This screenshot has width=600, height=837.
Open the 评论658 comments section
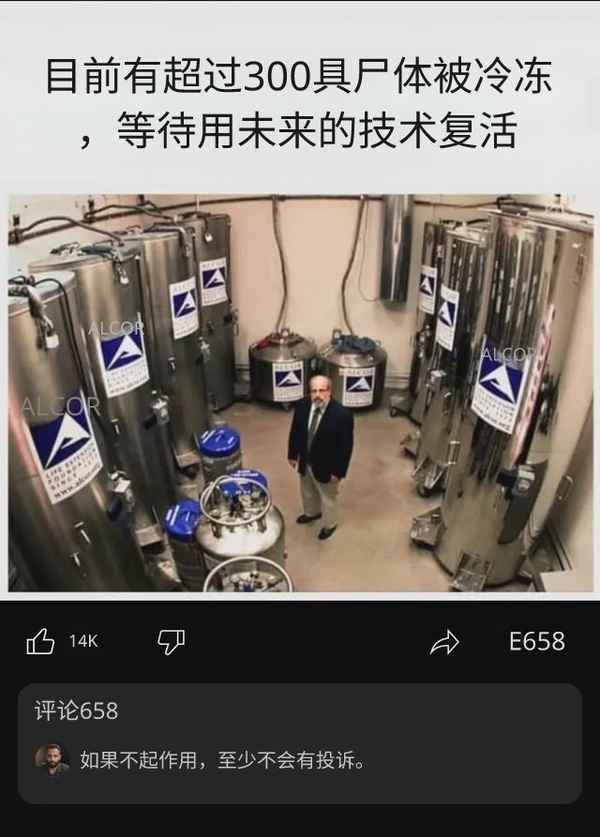pyautogui.click(x=76, y=711)
